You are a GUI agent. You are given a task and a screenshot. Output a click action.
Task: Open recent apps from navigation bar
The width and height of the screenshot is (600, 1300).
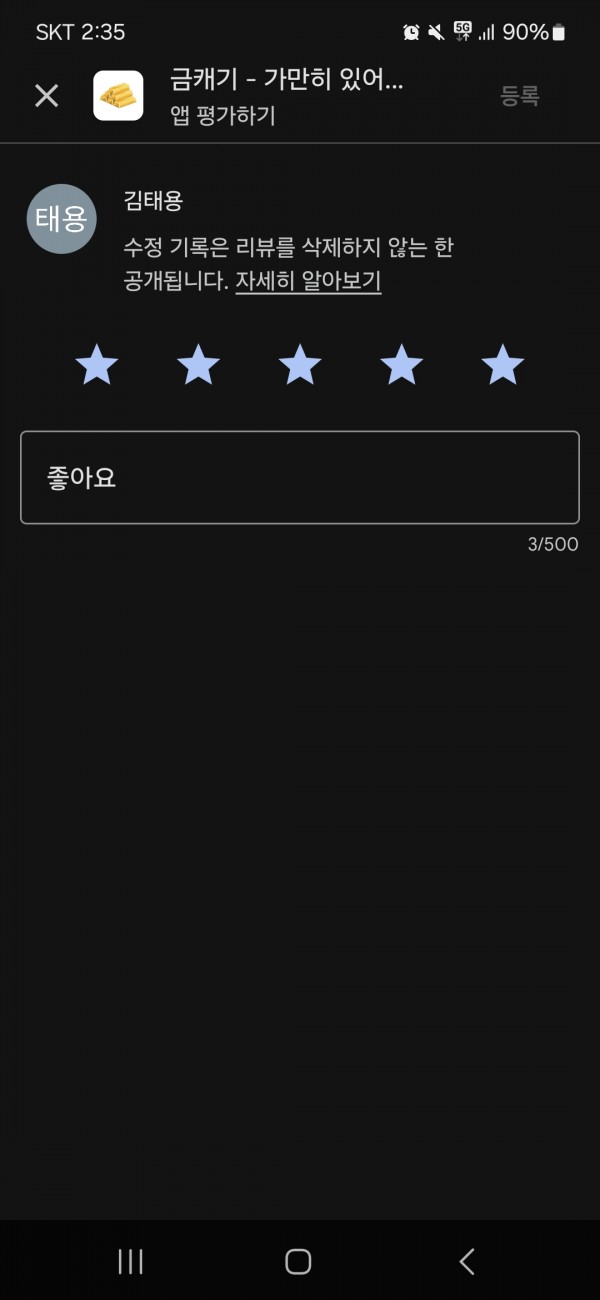[x=131, y=1261]
